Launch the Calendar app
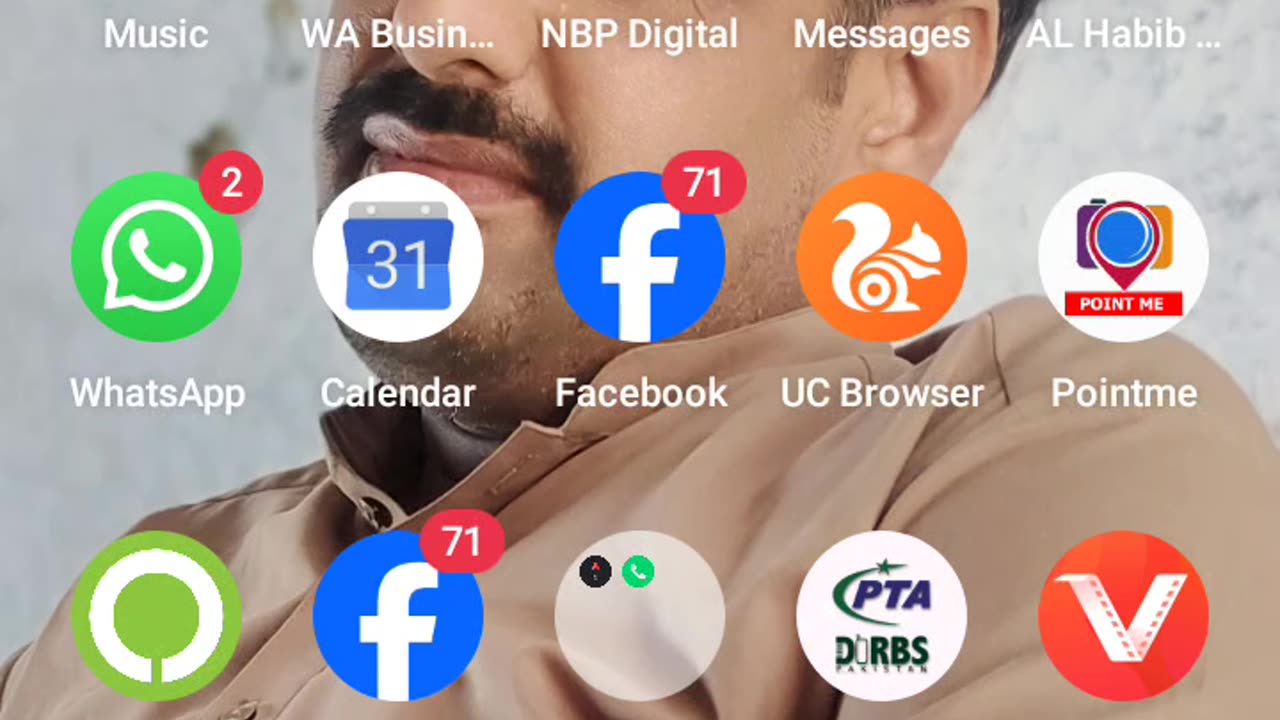1280x720 pixels. tap(398, 257)
